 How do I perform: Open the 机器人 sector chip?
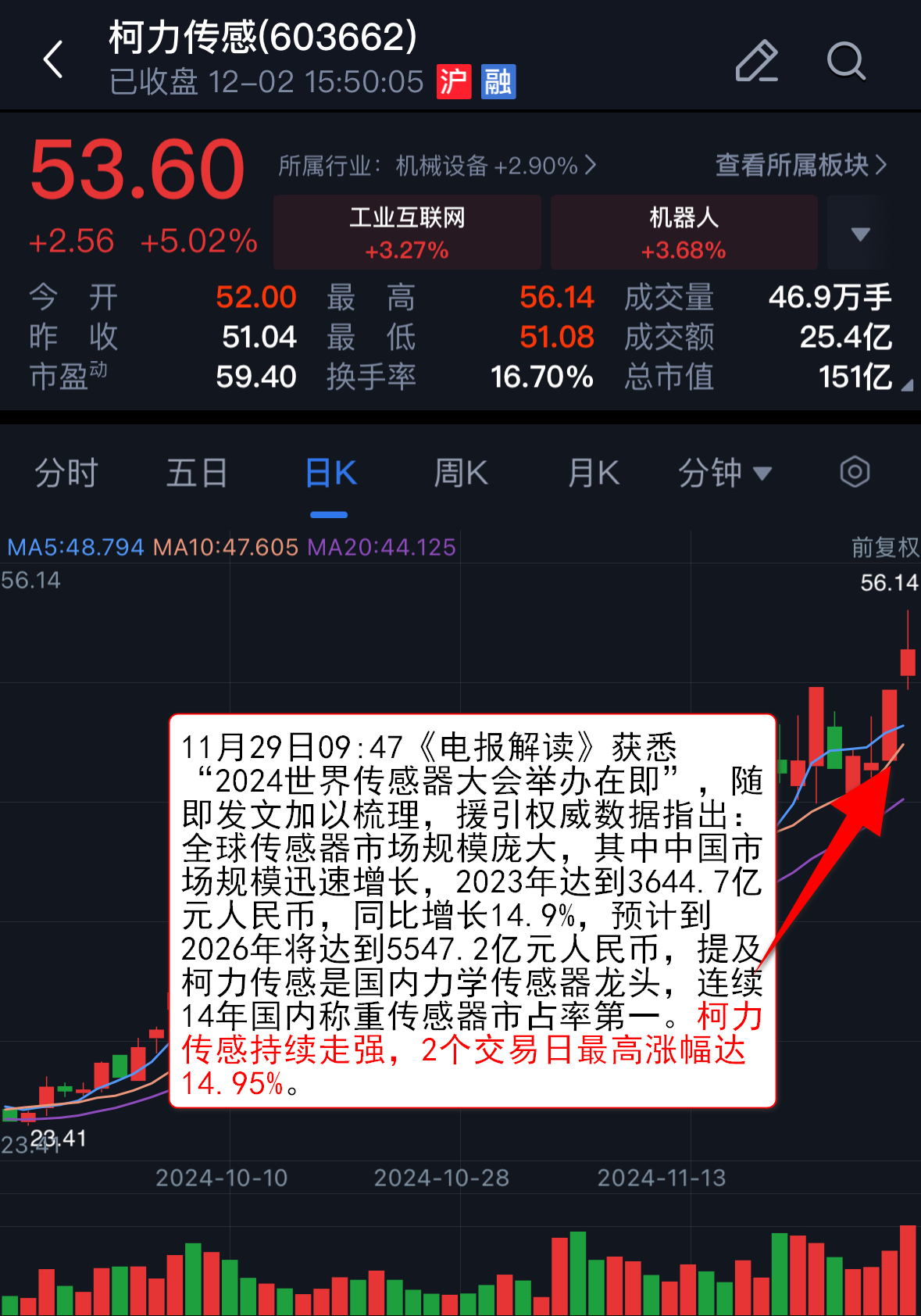684,233
